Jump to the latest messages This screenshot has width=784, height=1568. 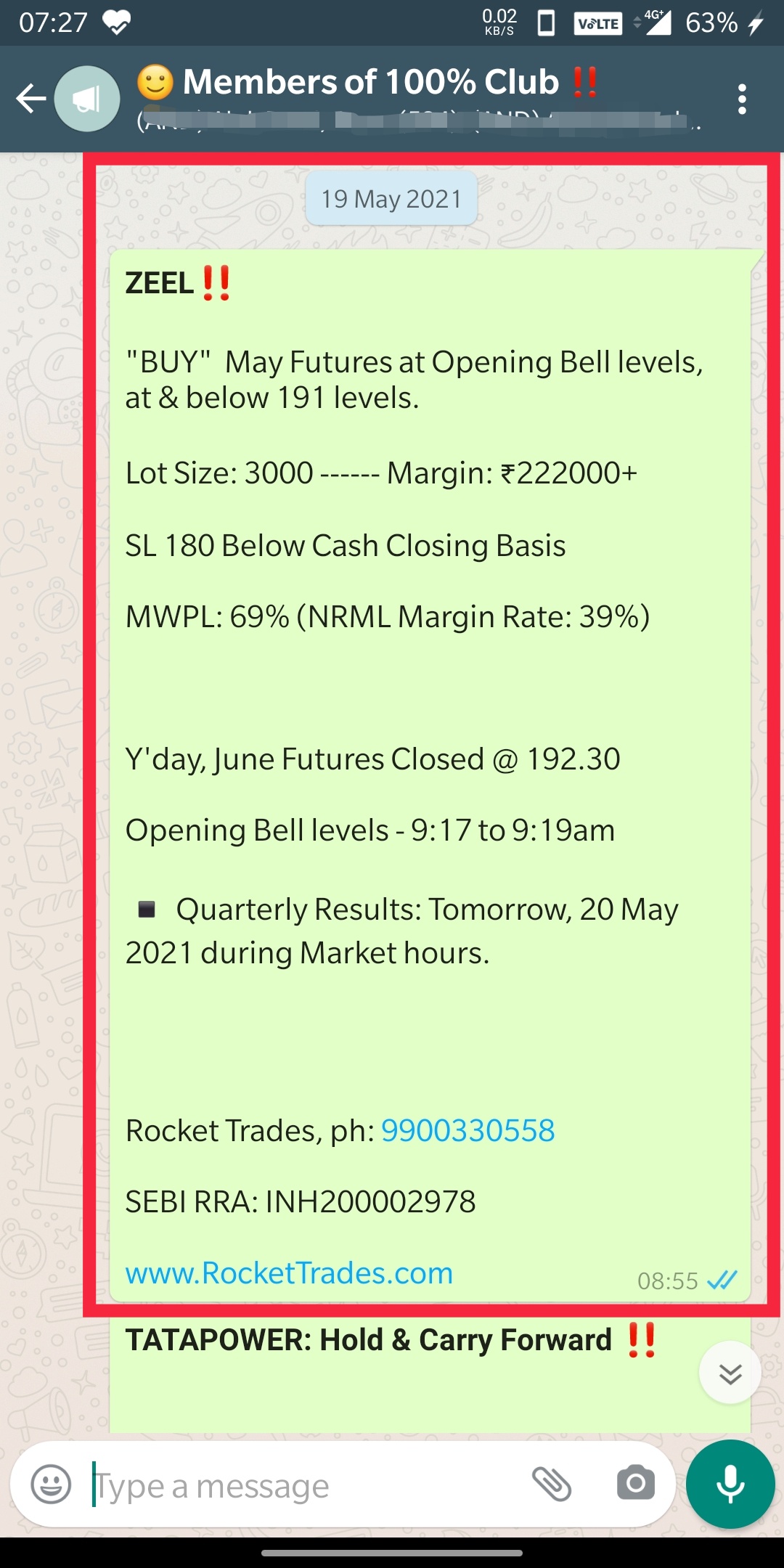coord(730,1373)
